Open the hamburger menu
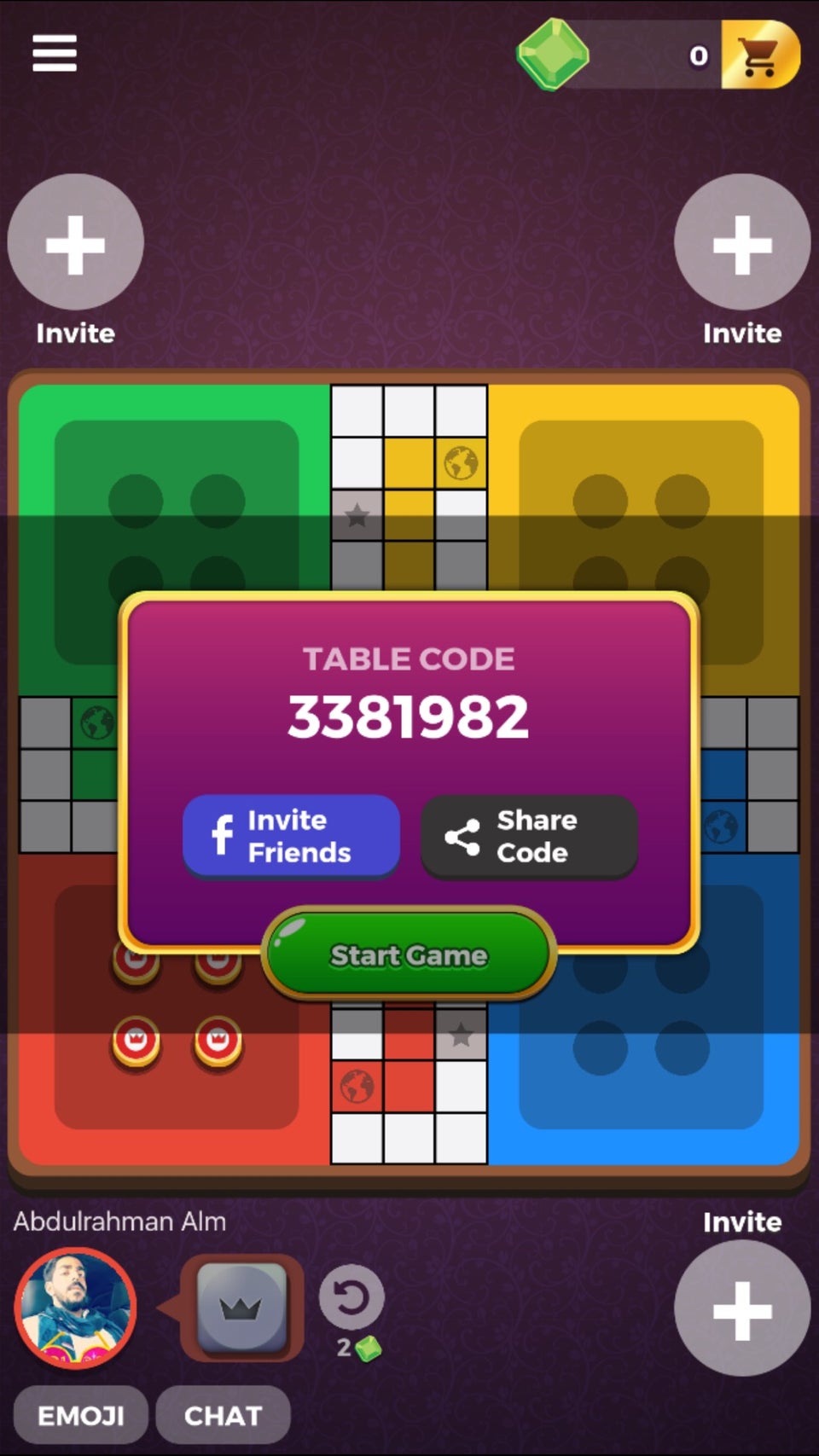The image size is (819, 1456). [x=55, y=54]
